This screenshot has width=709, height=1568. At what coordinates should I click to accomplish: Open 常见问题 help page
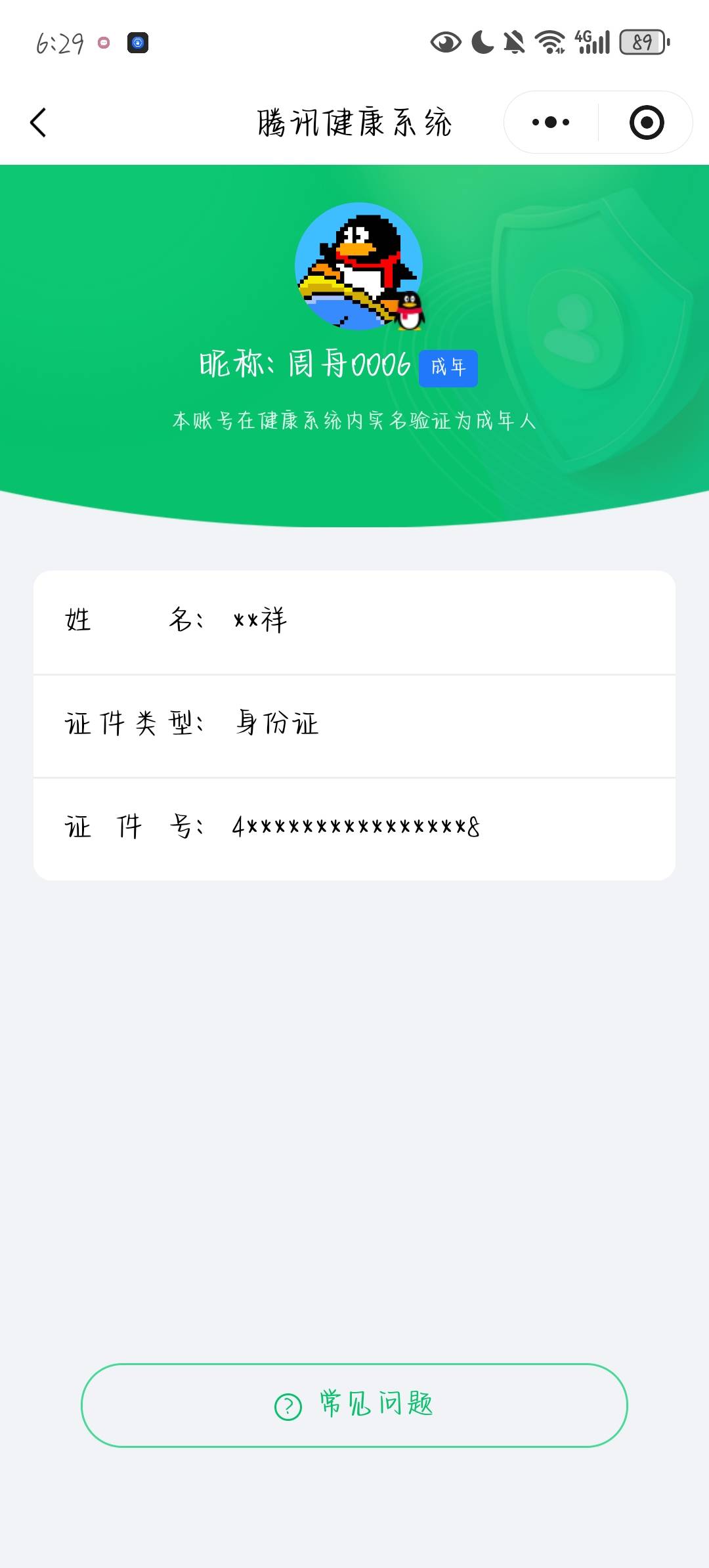click(354, 1405)
